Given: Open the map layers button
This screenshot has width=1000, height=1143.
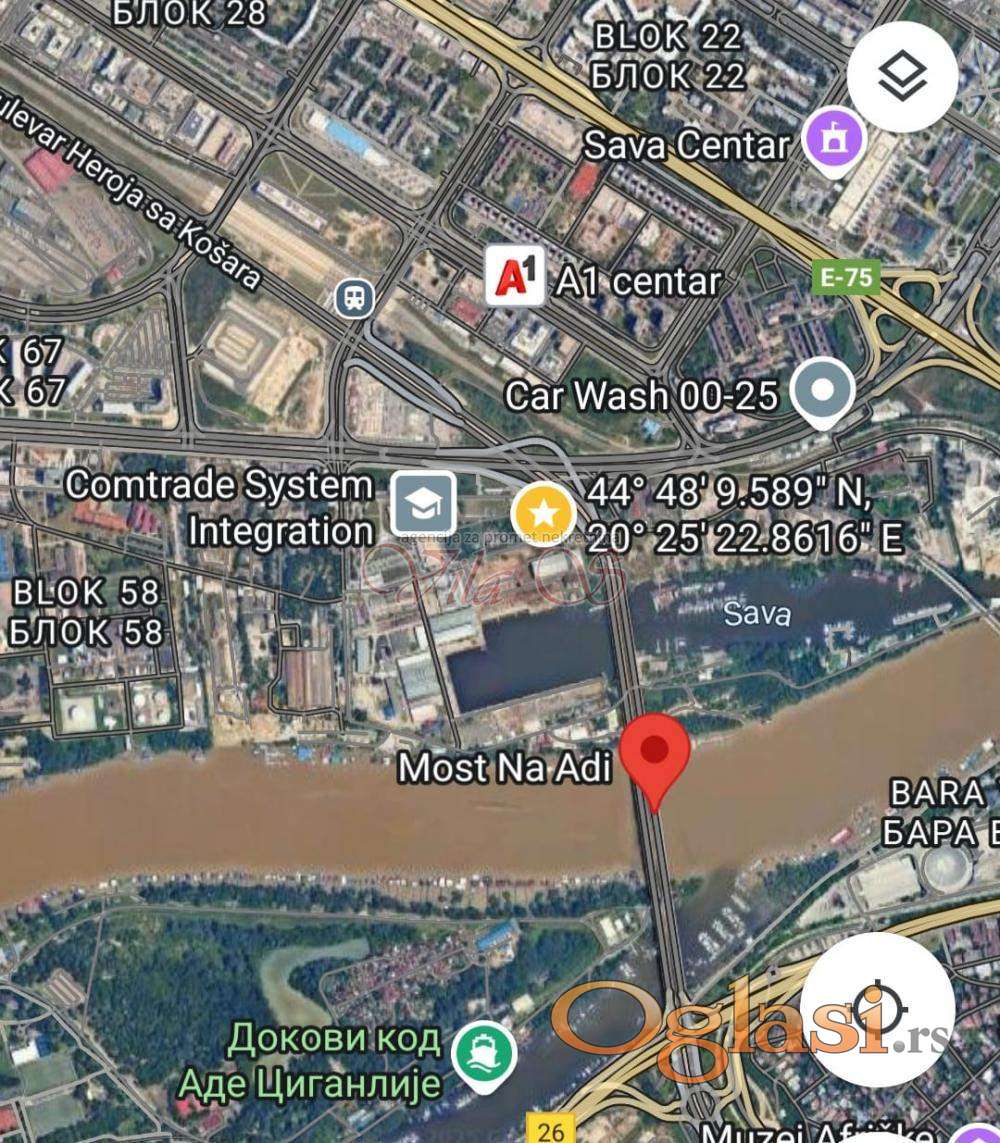Looking at the screenshot, I should 902,76.
